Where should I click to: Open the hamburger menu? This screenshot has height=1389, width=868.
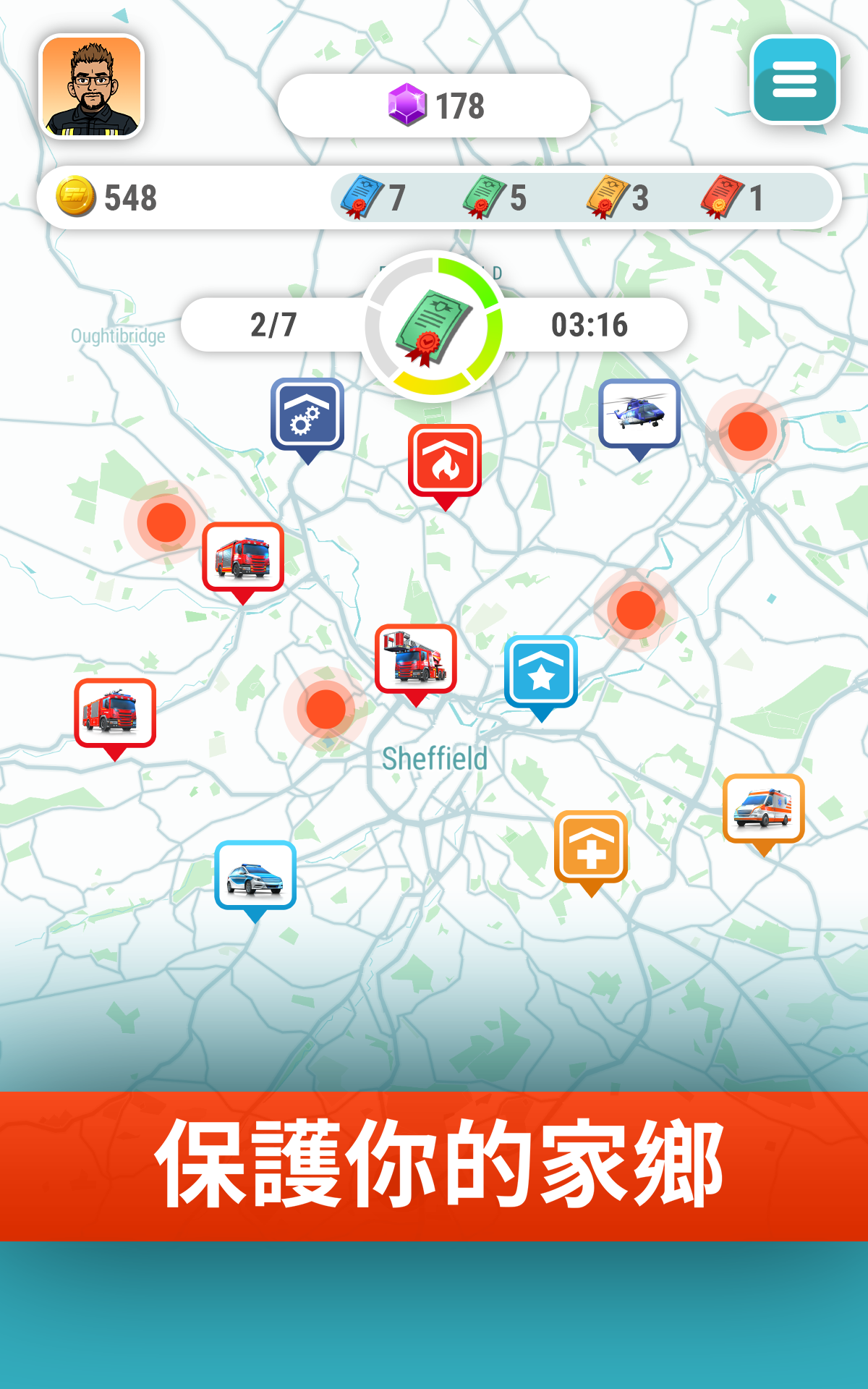(x=794, y=80)
